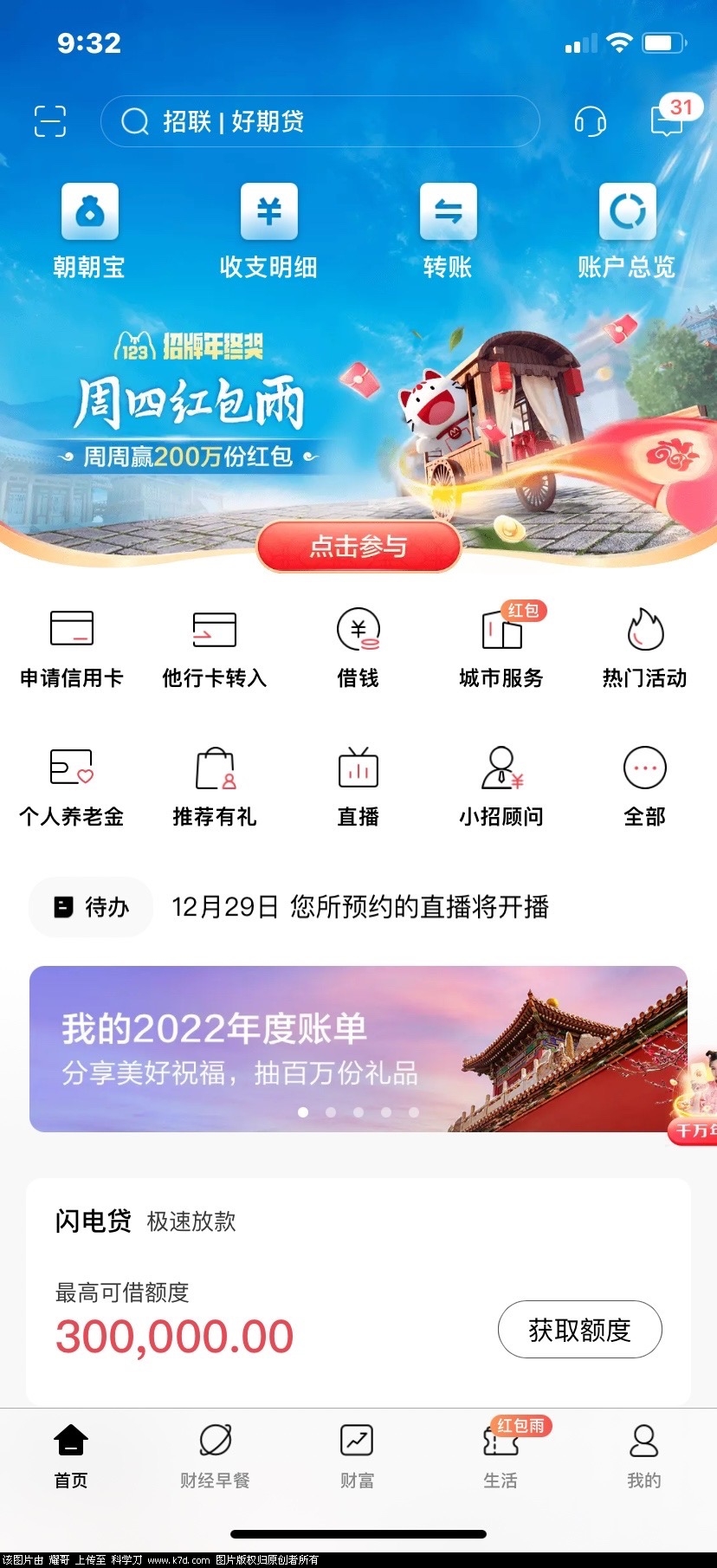
Task: Open 朝朝宝
Action: click(89, 230)
